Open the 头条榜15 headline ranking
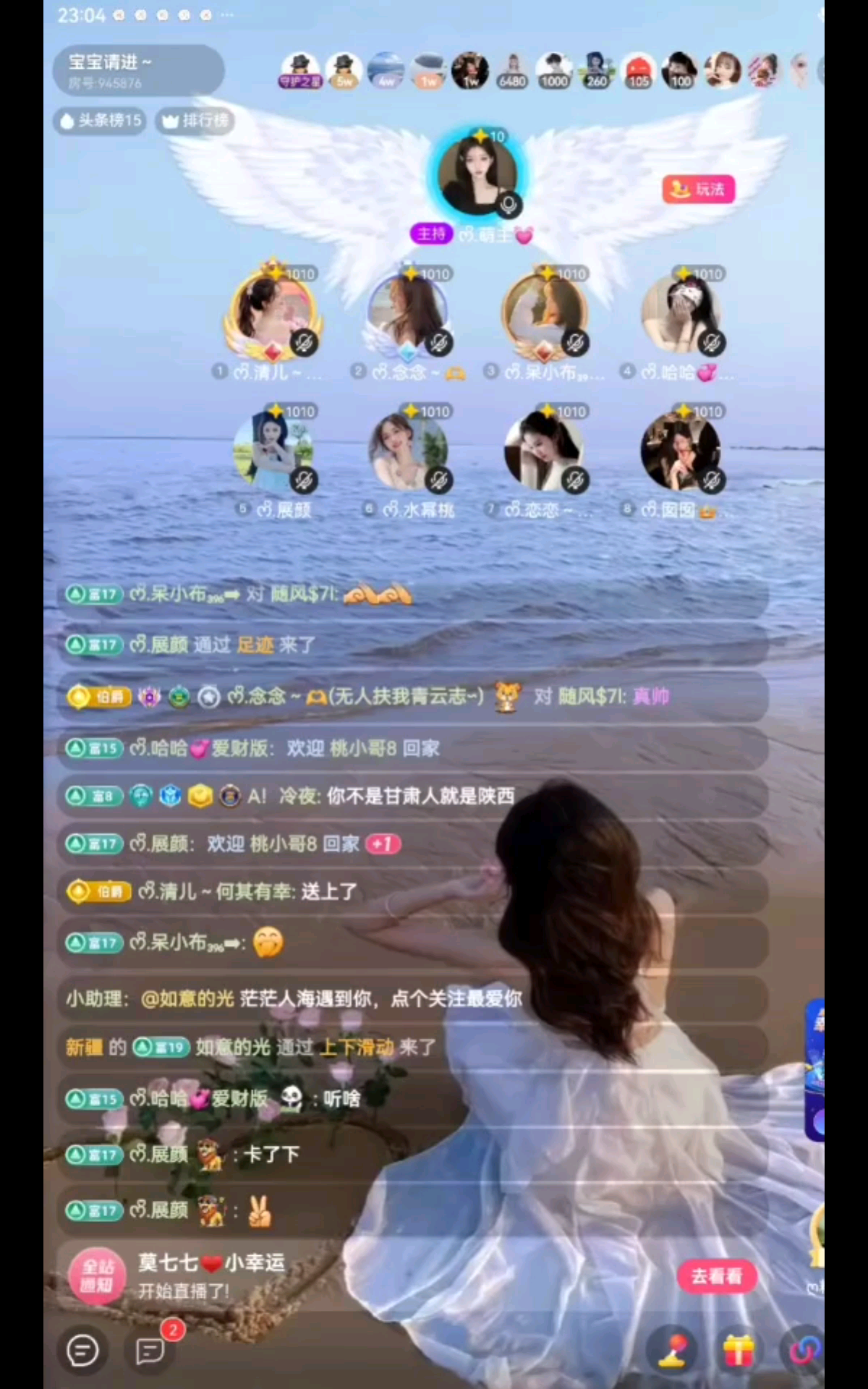Image resolution: width=868 pixels, height=1389 pixels. (x=100, y=120)
